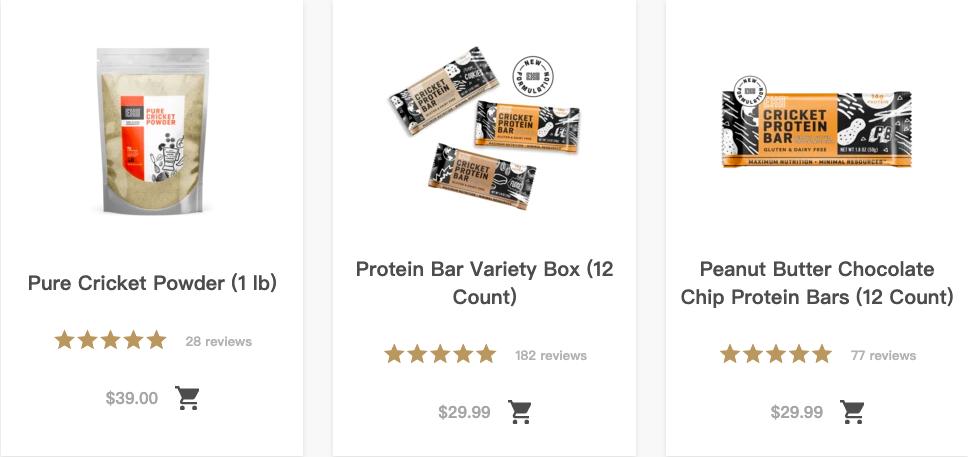Screen dimensions: 968x457
Task: View the 182 reviews for Variety Box
Action: [550, 355]
